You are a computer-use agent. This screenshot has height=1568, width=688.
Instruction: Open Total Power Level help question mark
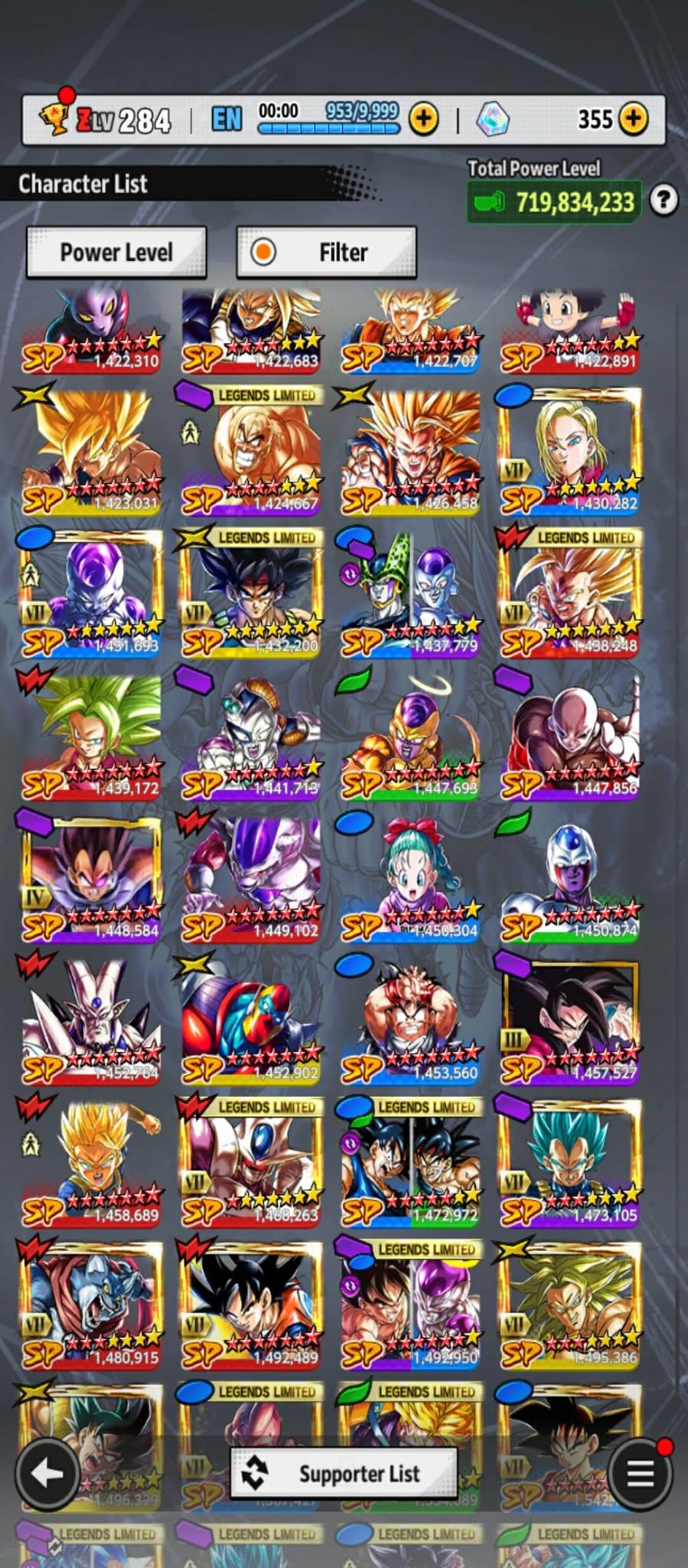[x=664, y=201]
